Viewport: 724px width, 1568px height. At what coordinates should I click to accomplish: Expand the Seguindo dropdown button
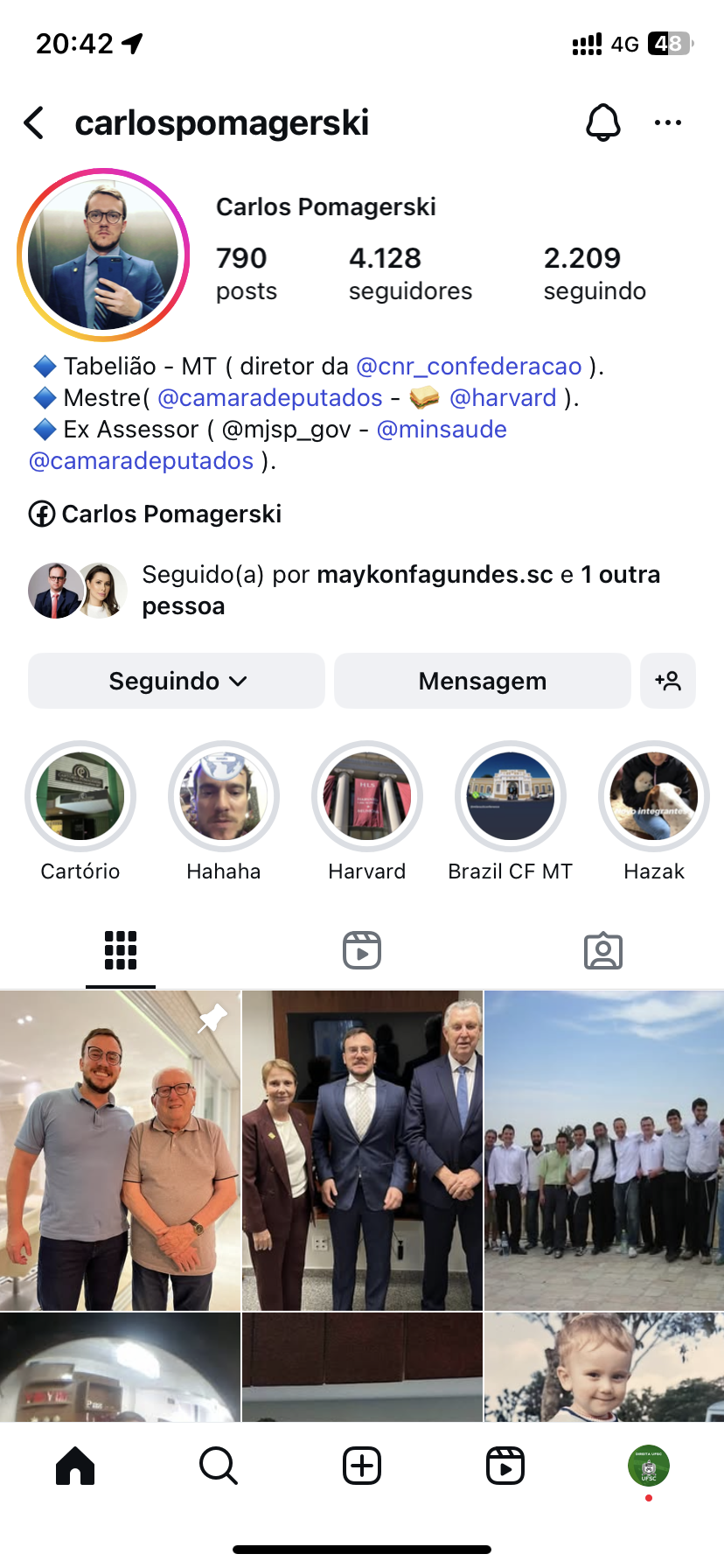pyautogui.click(x=177, y=681)
